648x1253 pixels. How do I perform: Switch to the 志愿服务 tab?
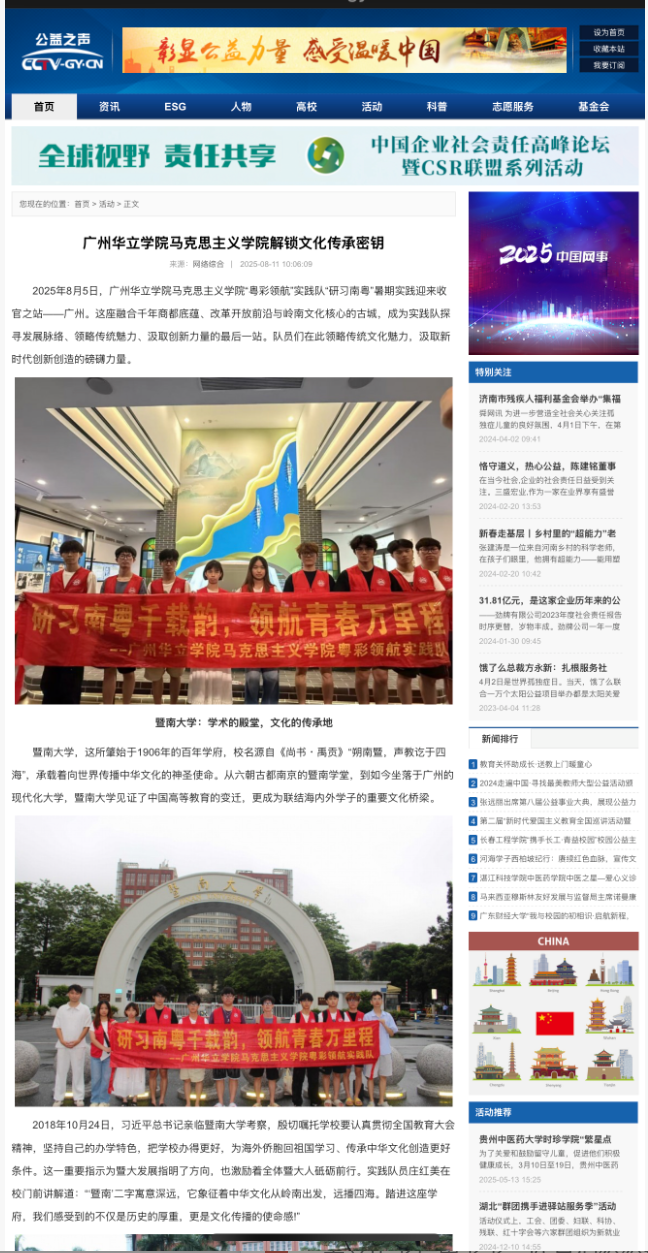click(513, 107)
